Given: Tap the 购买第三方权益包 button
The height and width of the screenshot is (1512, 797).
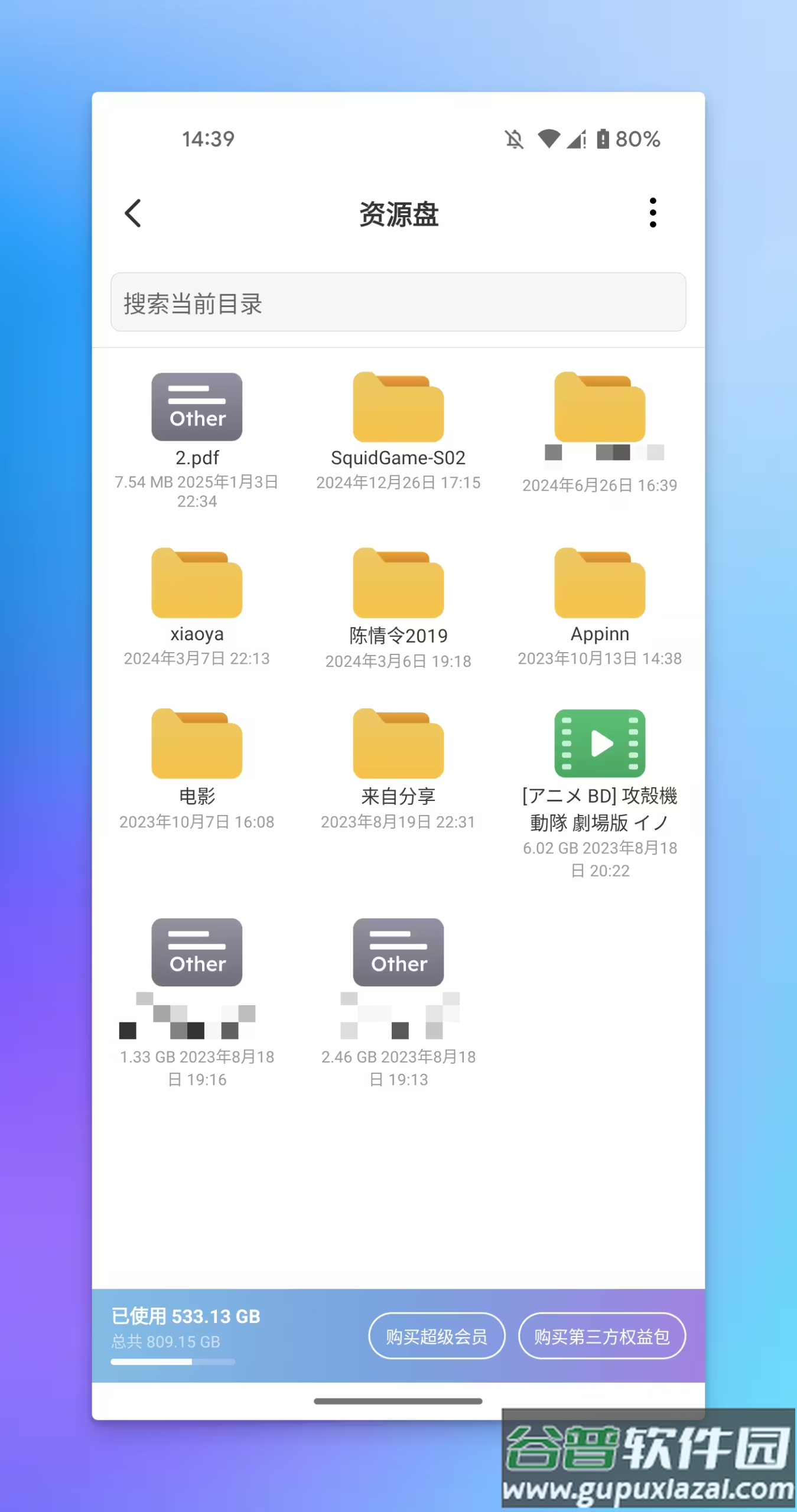Looking at the screenshot, I should point(601,1336).
